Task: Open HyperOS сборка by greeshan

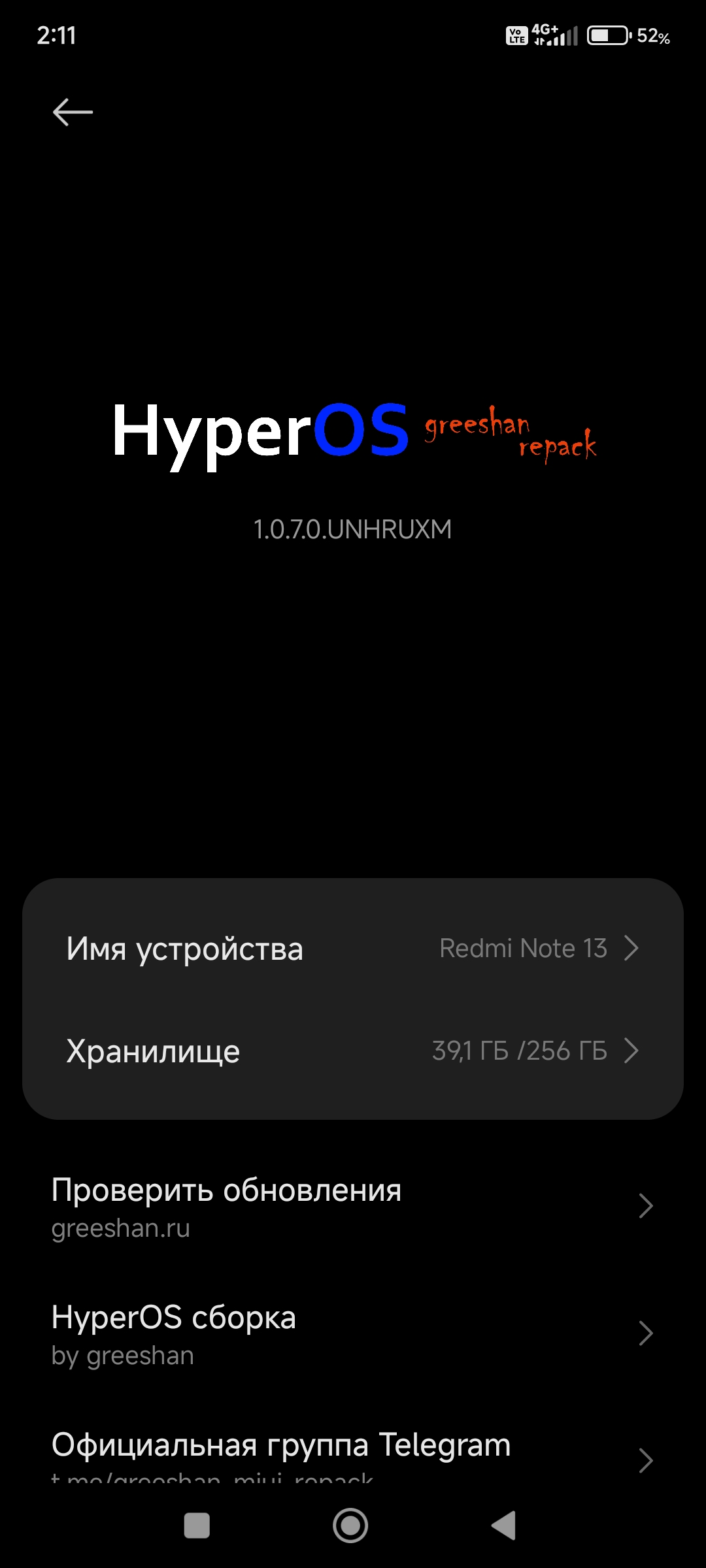Action: click(x=353, y=1333)
